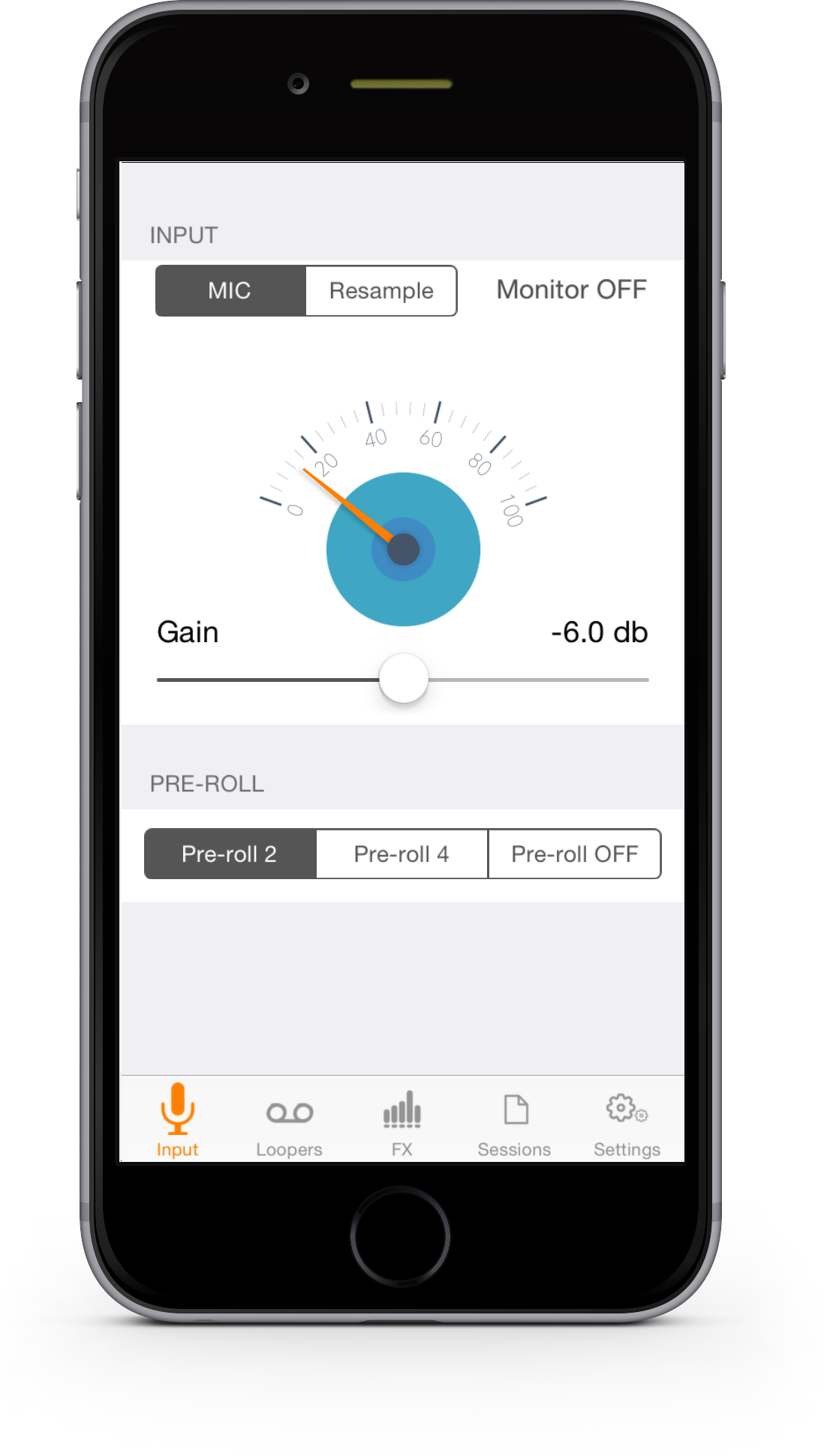This screenshot has height=1456, width=830.
Task: Set Pre-roll OFF
Action: tap(574, 854)
